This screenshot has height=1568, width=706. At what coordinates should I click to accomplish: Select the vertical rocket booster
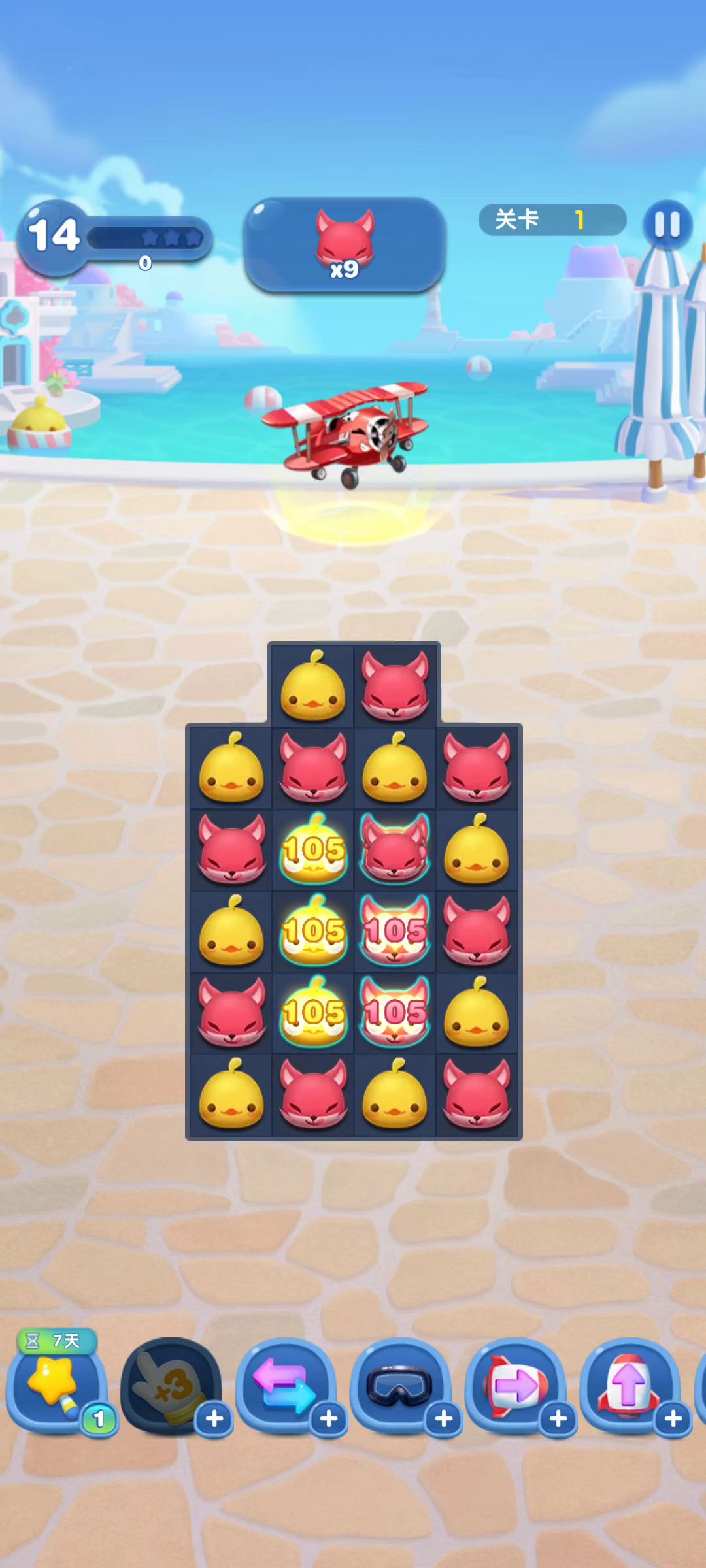pyautogui.click(x=629, y=1385)
